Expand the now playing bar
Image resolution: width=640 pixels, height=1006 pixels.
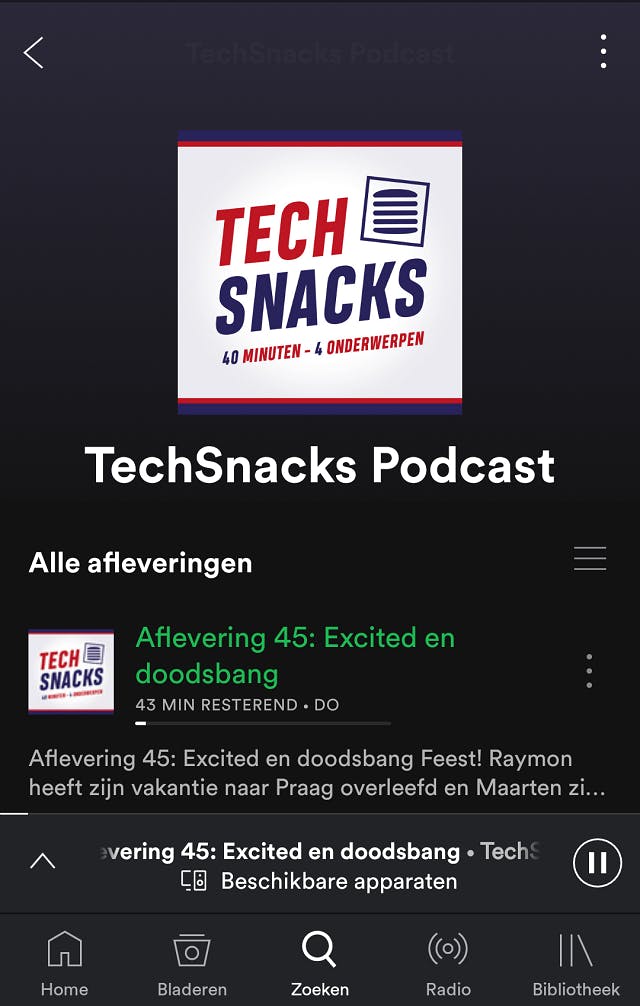click(x=43, y=861)
